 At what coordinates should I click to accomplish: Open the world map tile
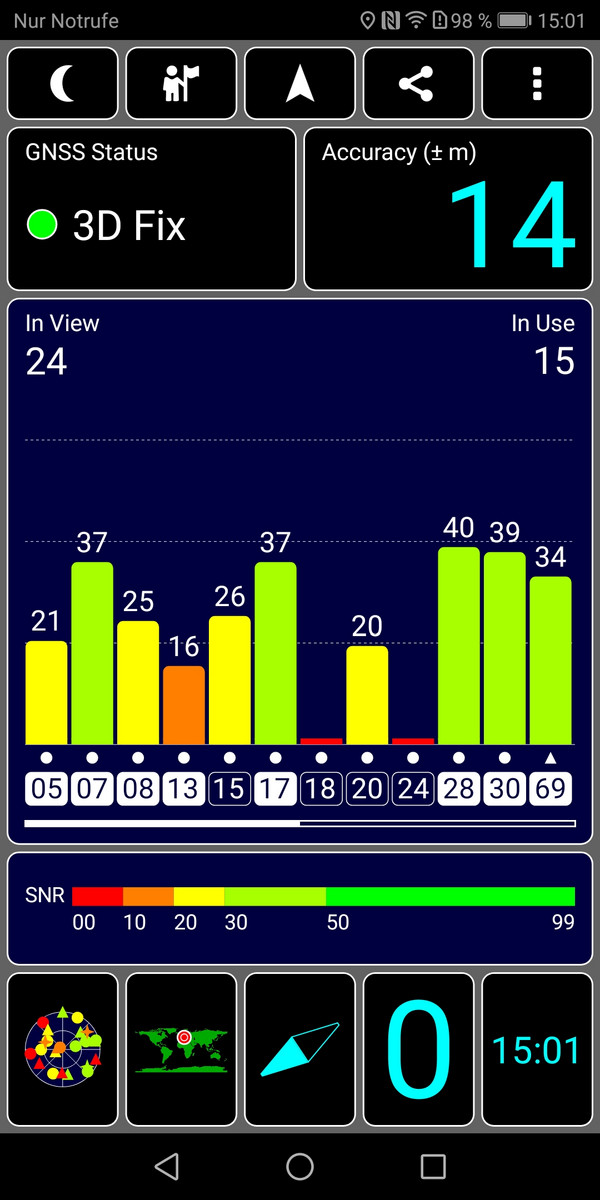(181, 1048)
